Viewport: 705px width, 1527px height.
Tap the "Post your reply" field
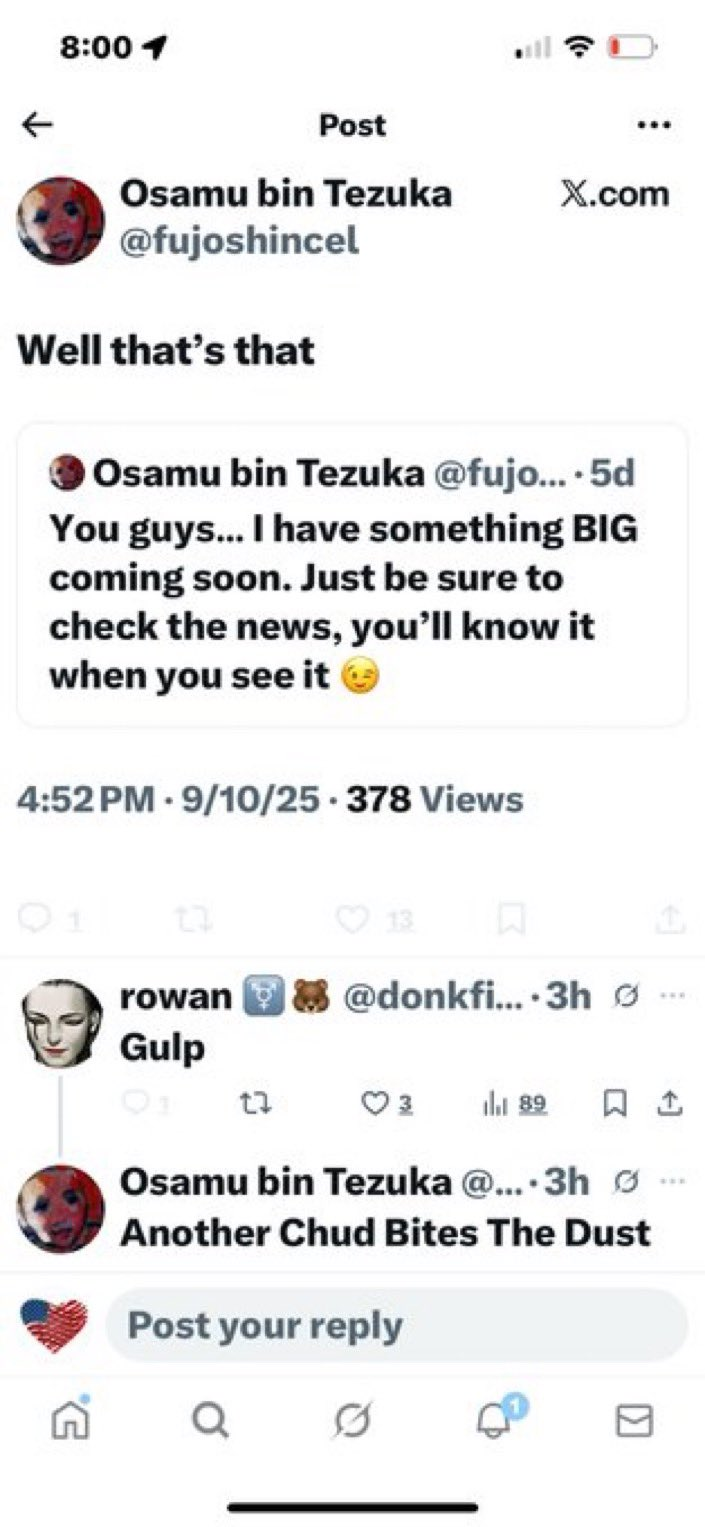pyautogui.click(x=396, y=1325)
